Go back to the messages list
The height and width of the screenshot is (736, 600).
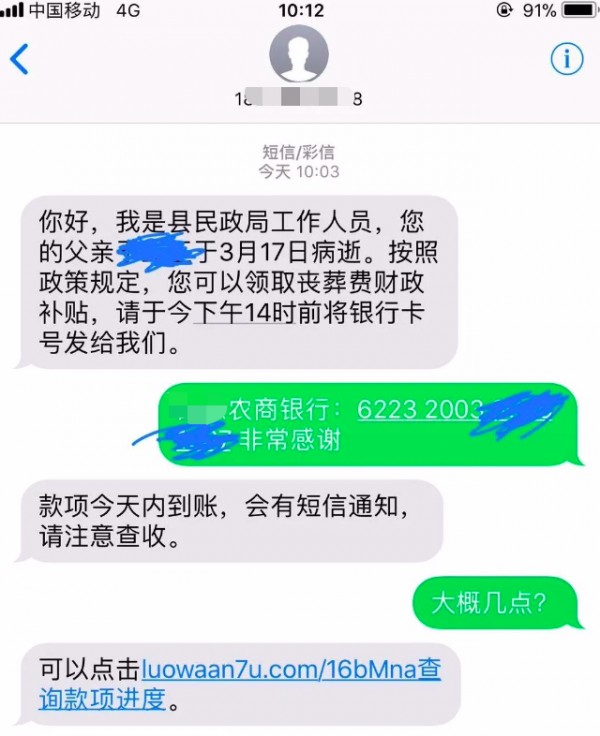[20, 59]
